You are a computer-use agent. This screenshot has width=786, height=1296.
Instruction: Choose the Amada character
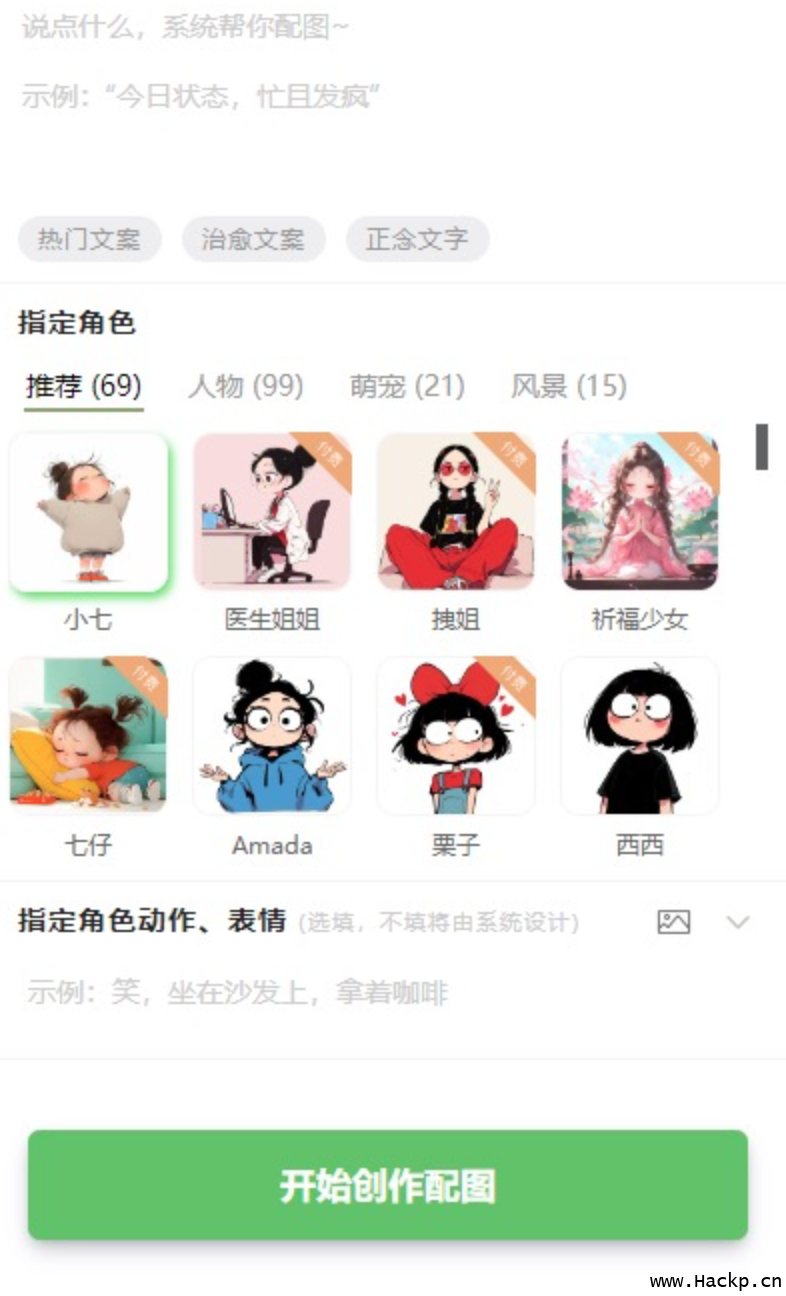[272, 736]
